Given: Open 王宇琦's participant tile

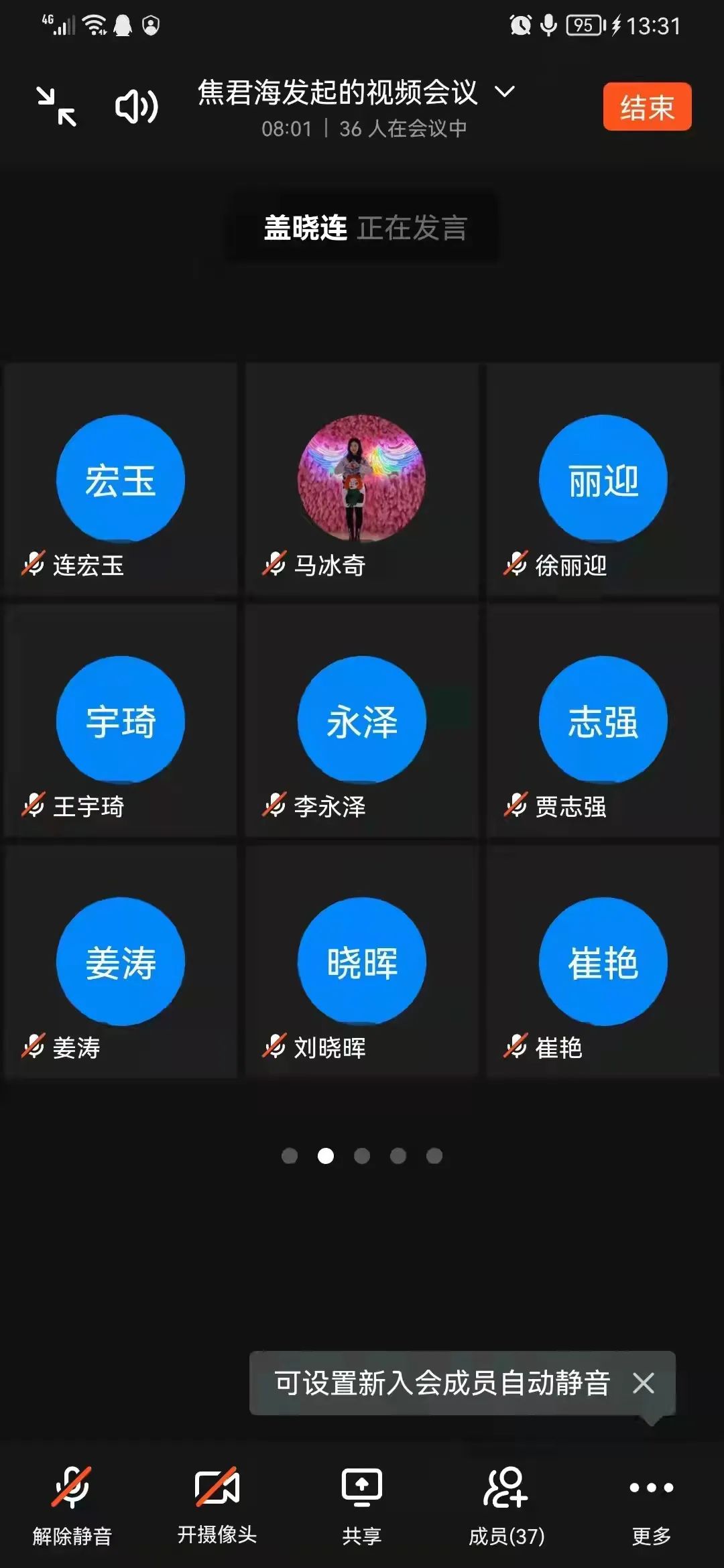Looking at the screenshot, I should [x=121, y=720].
